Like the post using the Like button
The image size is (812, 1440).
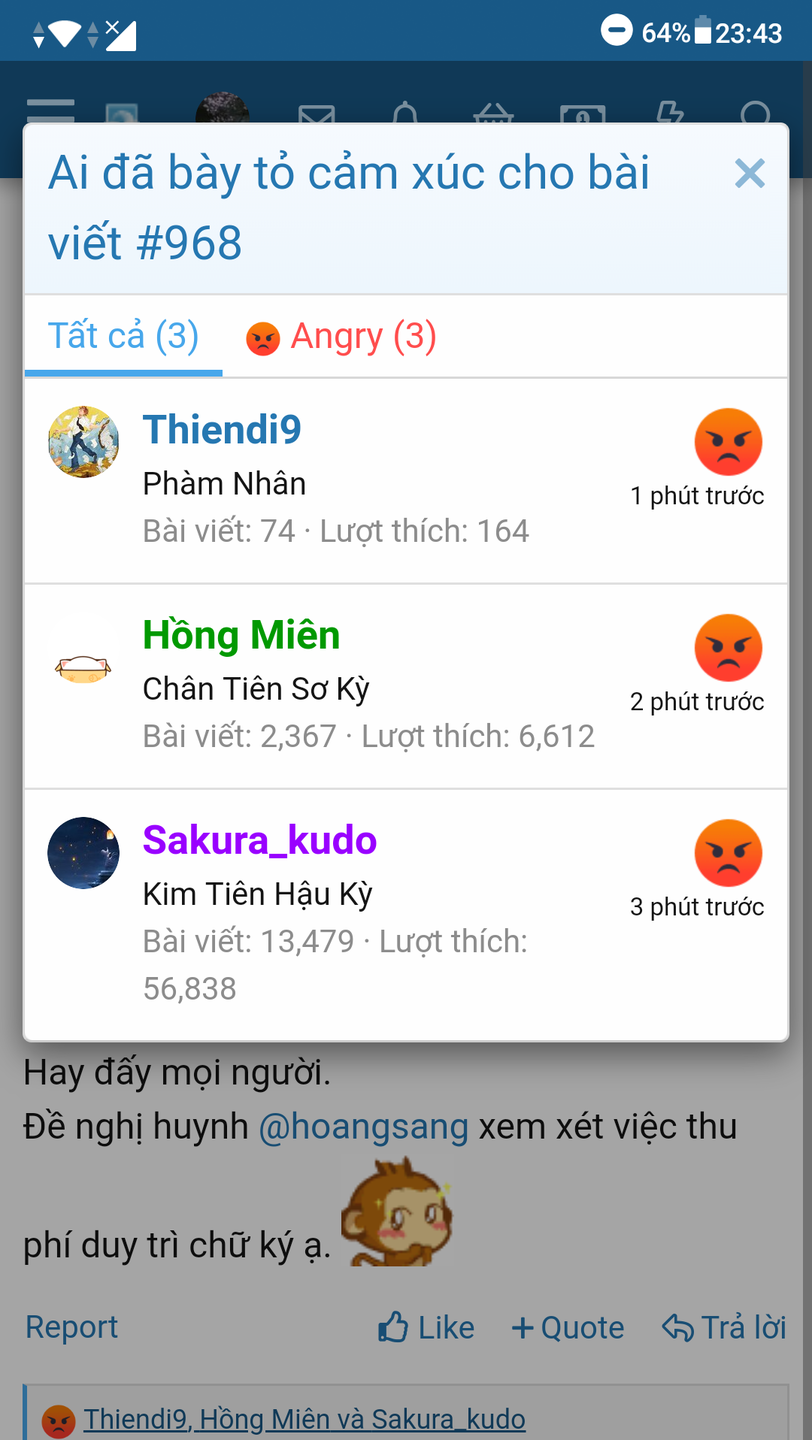point(426,1327)
